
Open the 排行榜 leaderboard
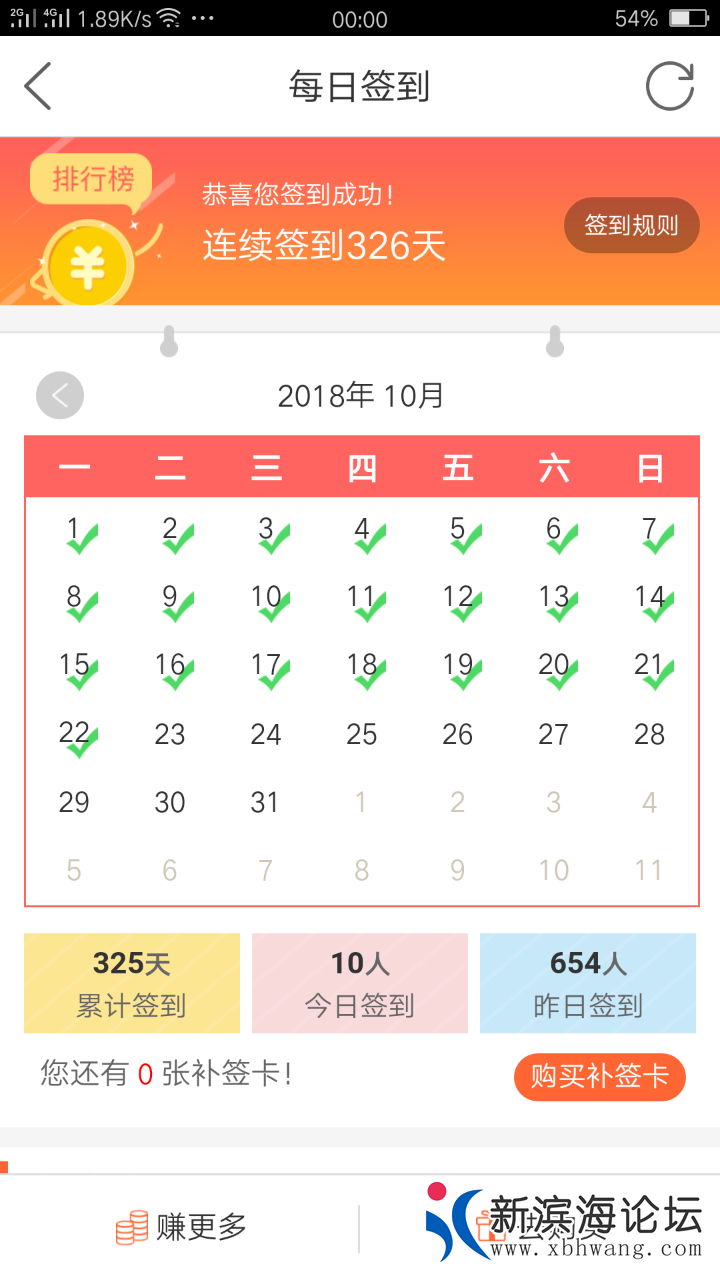92,180
